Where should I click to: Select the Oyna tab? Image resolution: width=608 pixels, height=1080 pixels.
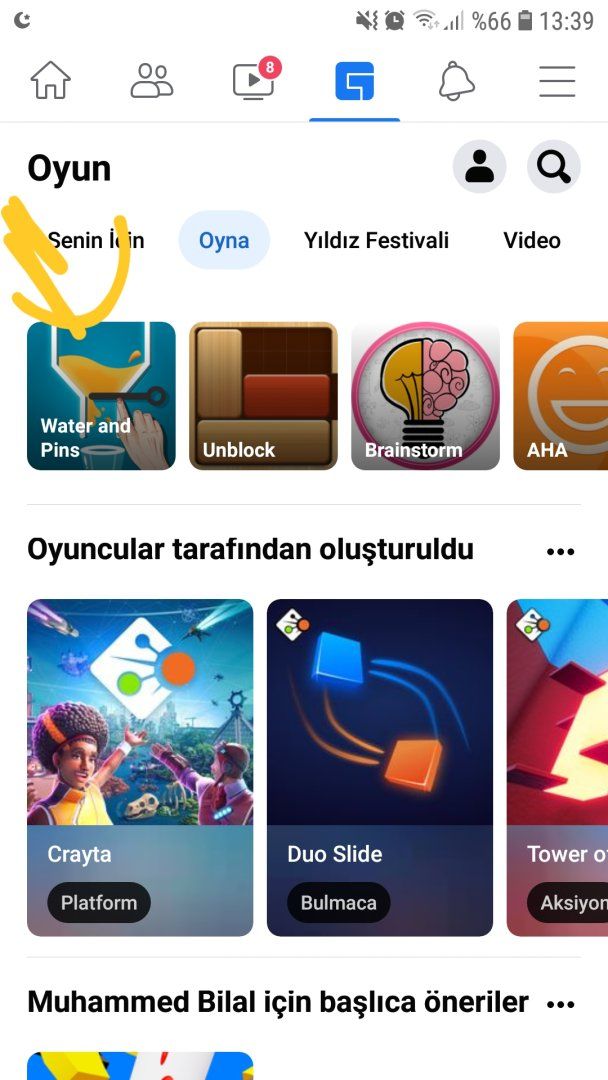pos(224,240)
